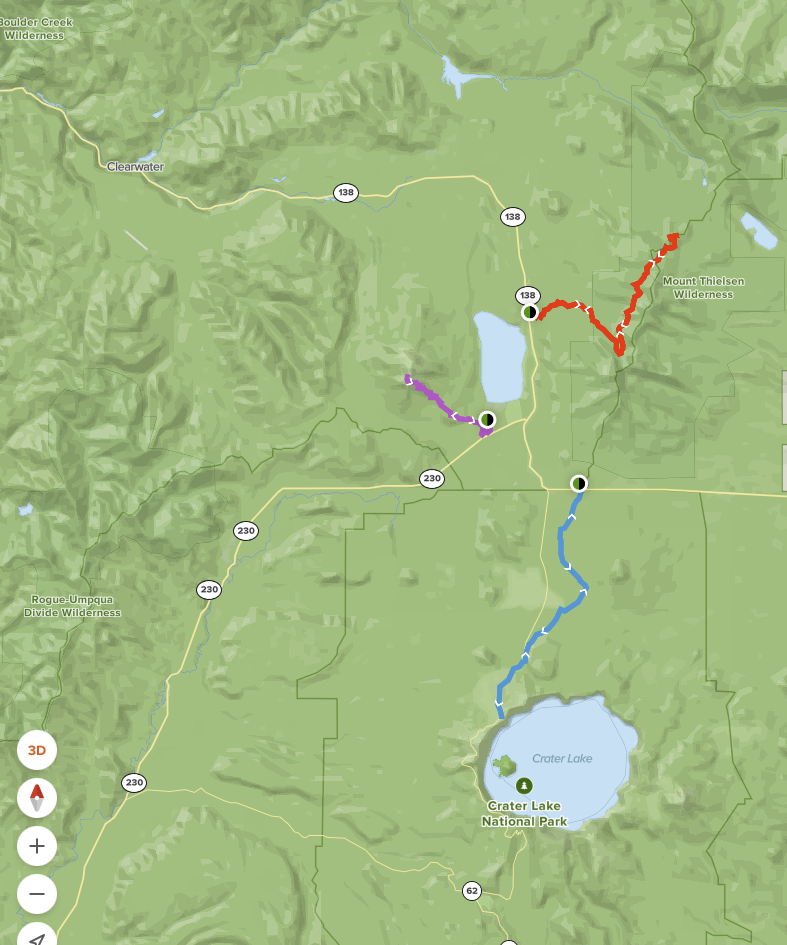
Task: Select the purple trail's trailhead marker
Action: (487, 419)
